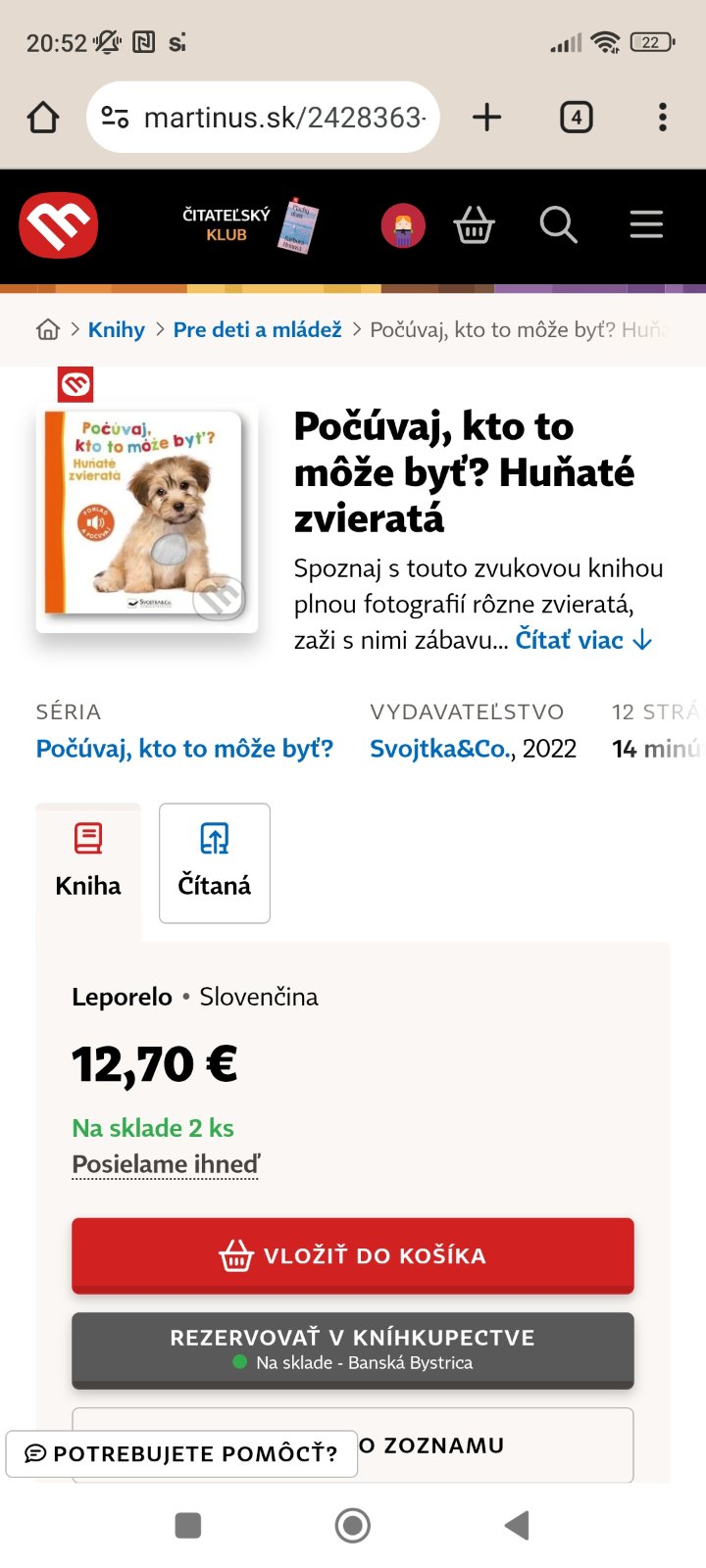Open the tab switcher showing 4 tabs
Screen dimensions: 706x1568
(576, 118)
